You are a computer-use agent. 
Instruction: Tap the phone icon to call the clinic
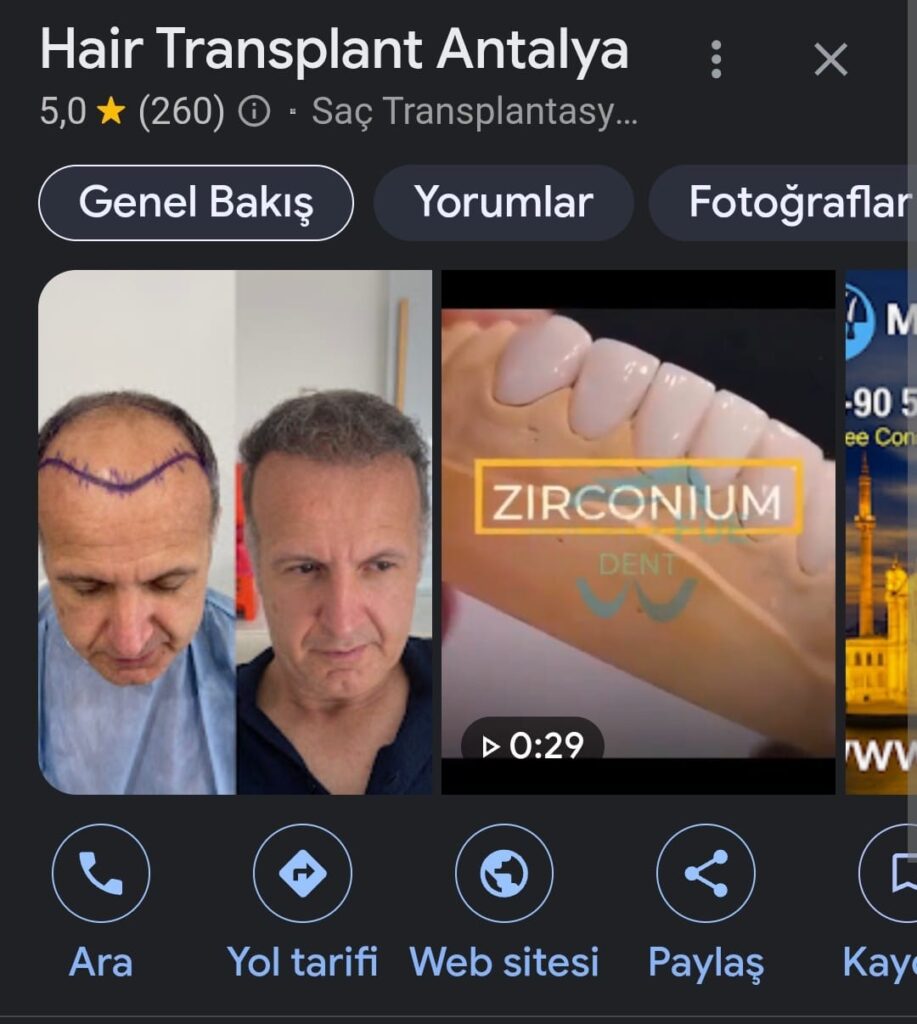pos(101,872)
